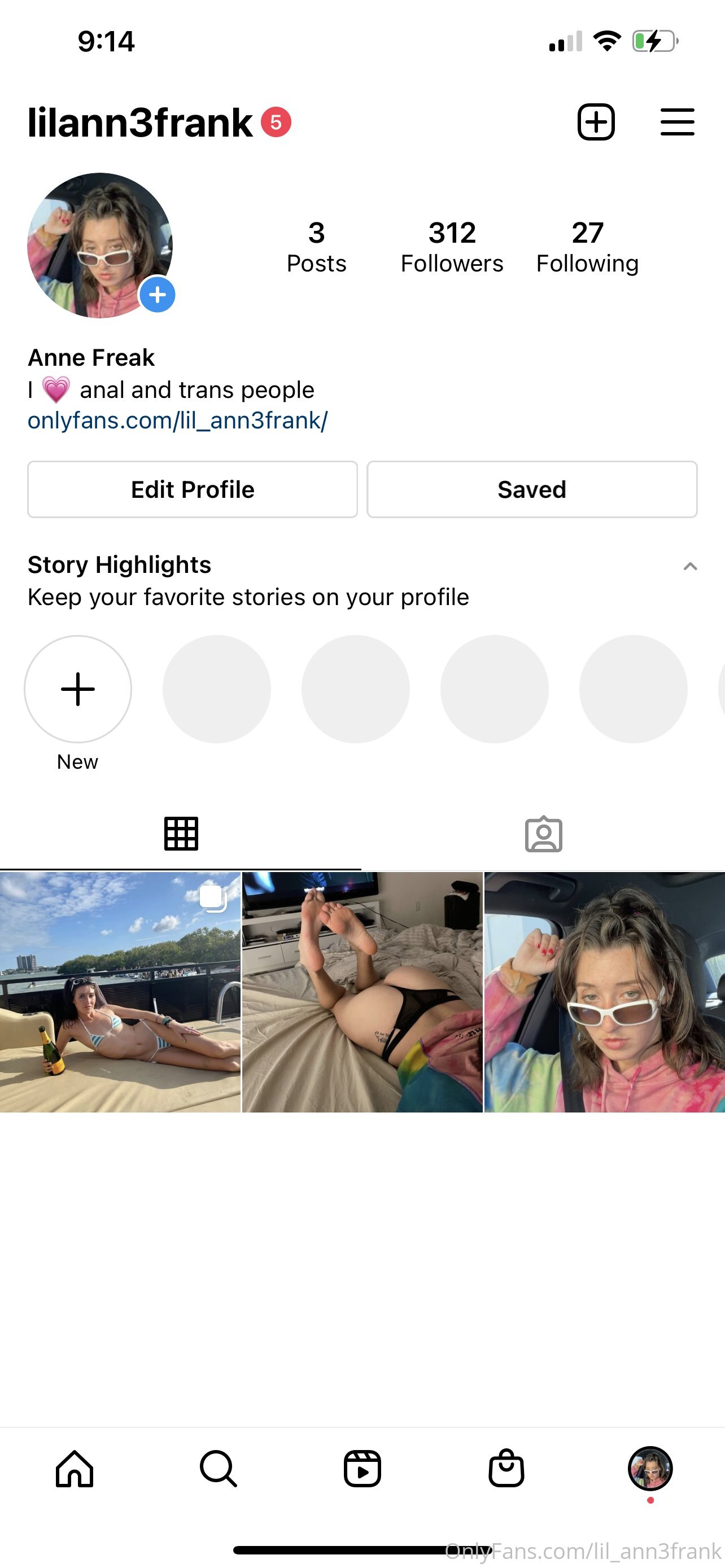Switch to the tagged photos tab
The width and height of the screenshot is (725, 1568).
pyautogui.click(x=544, y=834)
